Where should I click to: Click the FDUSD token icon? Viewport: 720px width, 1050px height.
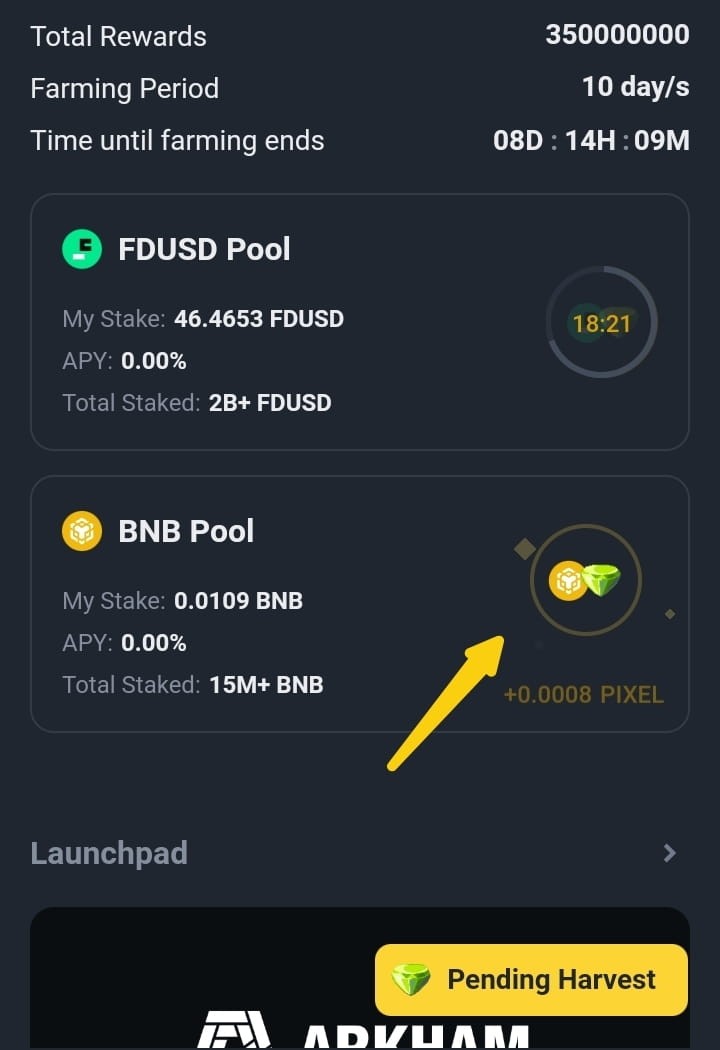coord(82,249)
